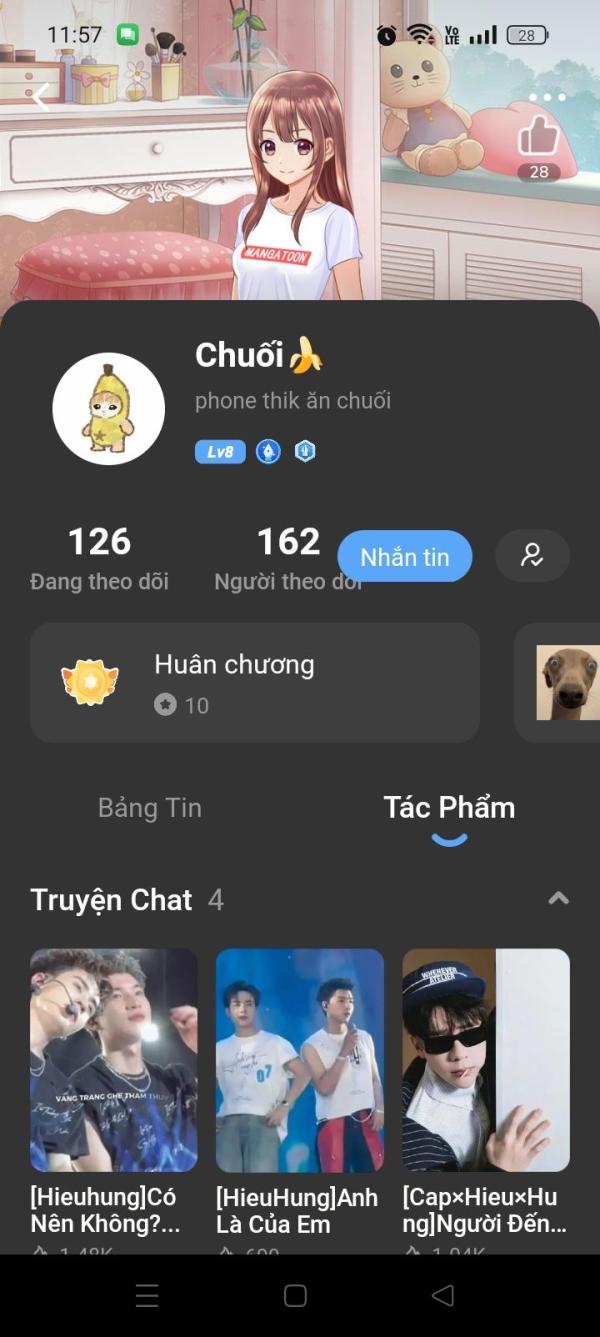Collapse the Truyện Chat section
The image size is (600, 1337).
[x=558, y=899]
